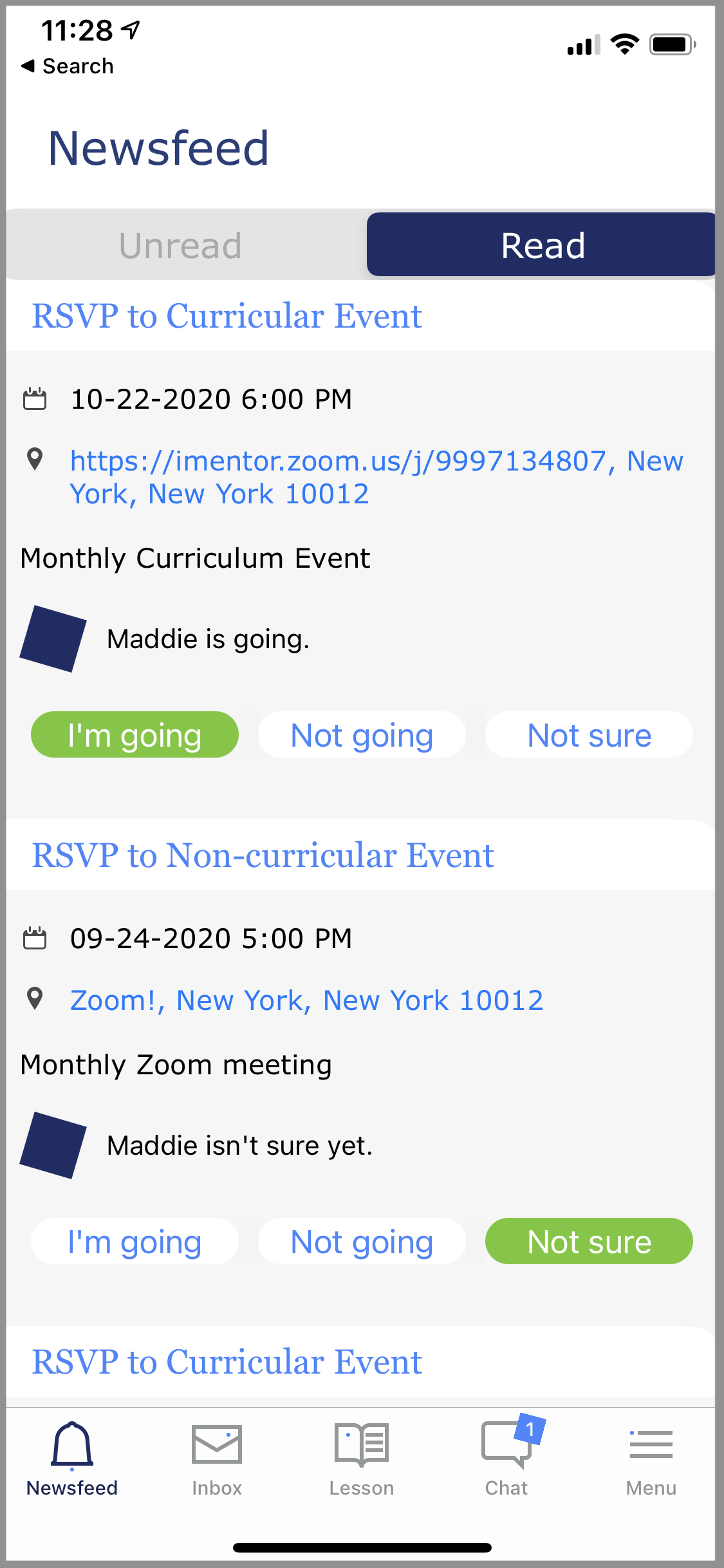Go to the Lesson tab
The width and height of the screenshot is (724, 1568).
point(362,1459)
